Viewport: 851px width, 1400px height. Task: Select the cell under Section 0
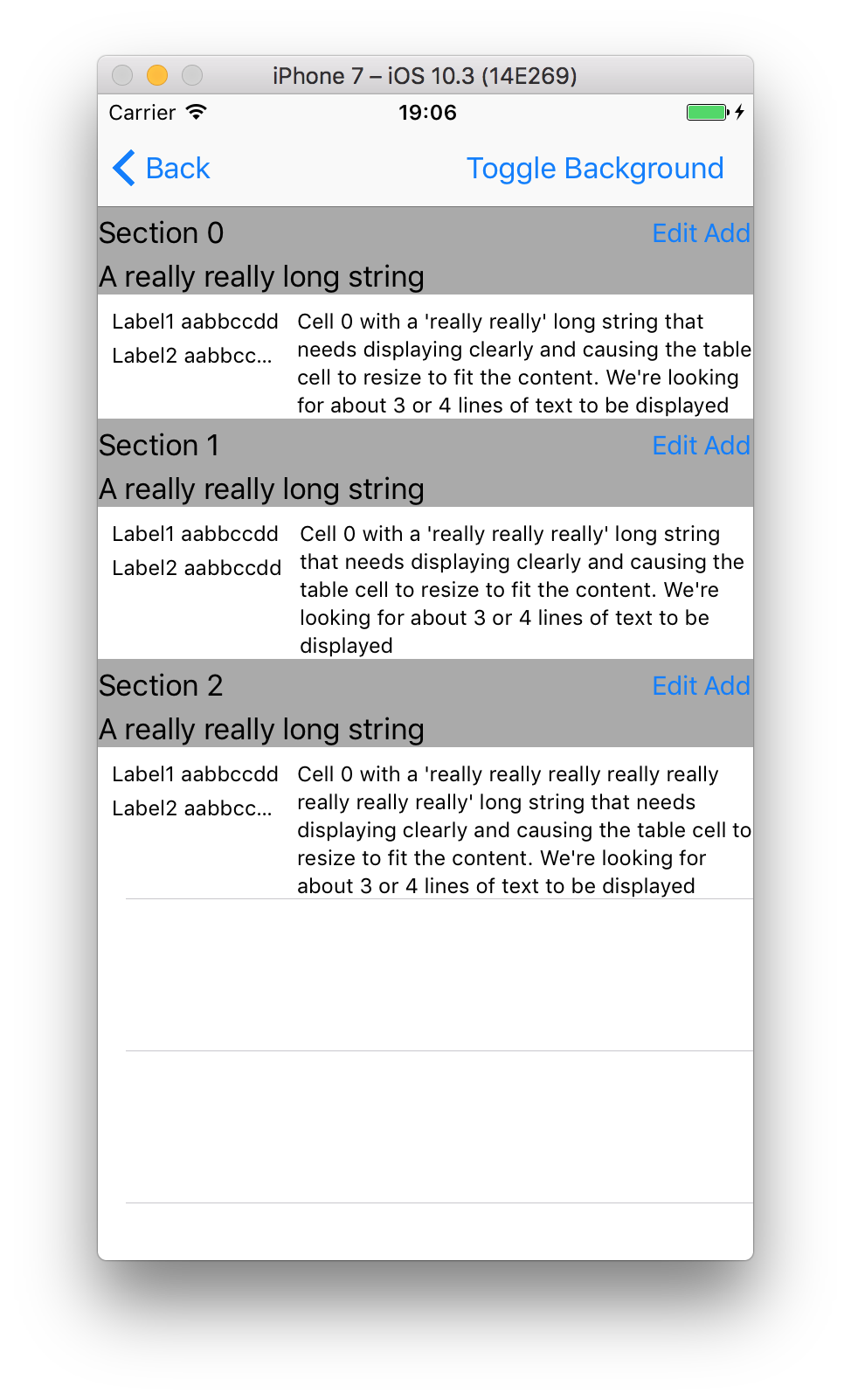point(425,357)
